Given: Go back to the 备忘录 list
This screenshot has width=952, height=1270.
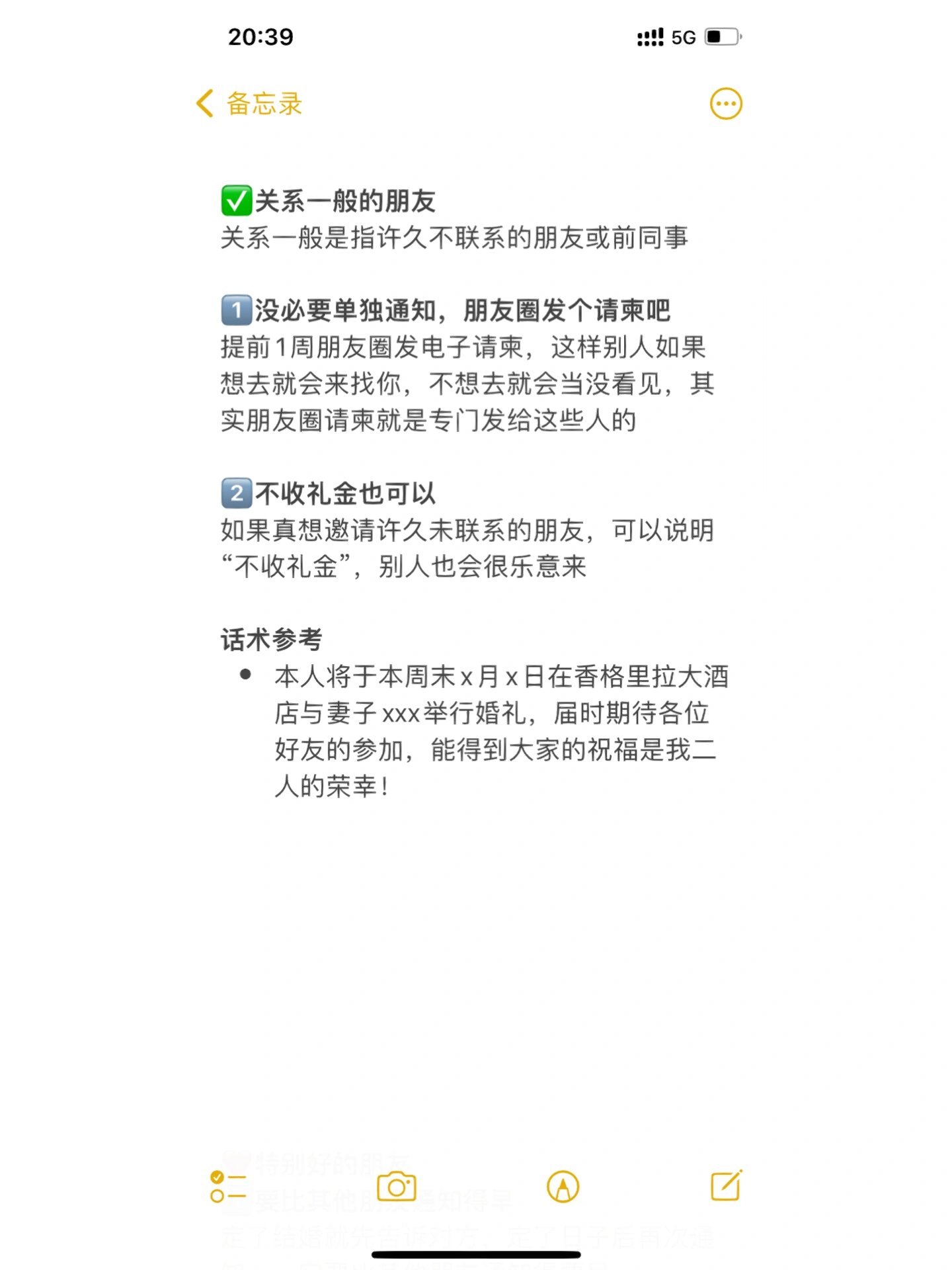Looking at the screenshot, I should 249,104.
